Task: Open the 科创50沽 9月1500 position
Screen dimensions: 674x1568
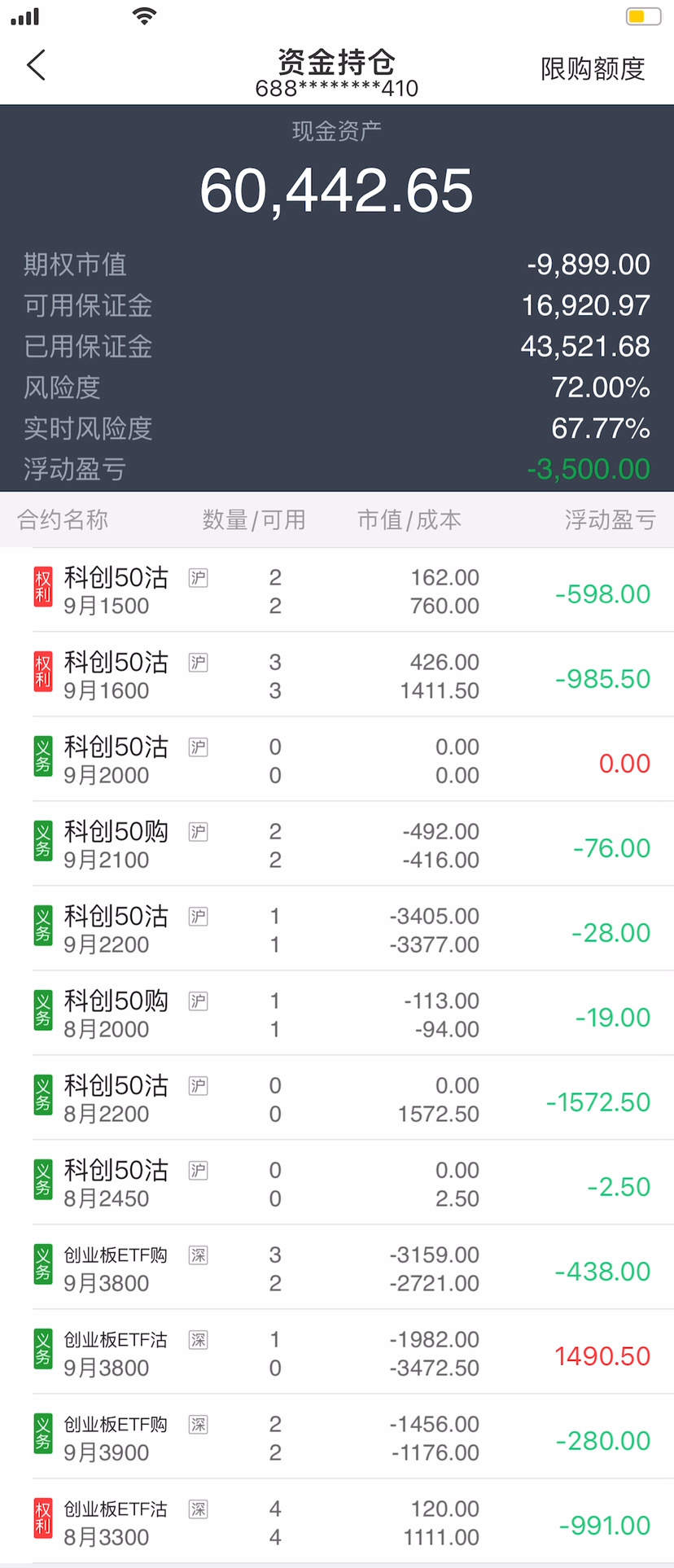Action: click(x=337, y=590)
